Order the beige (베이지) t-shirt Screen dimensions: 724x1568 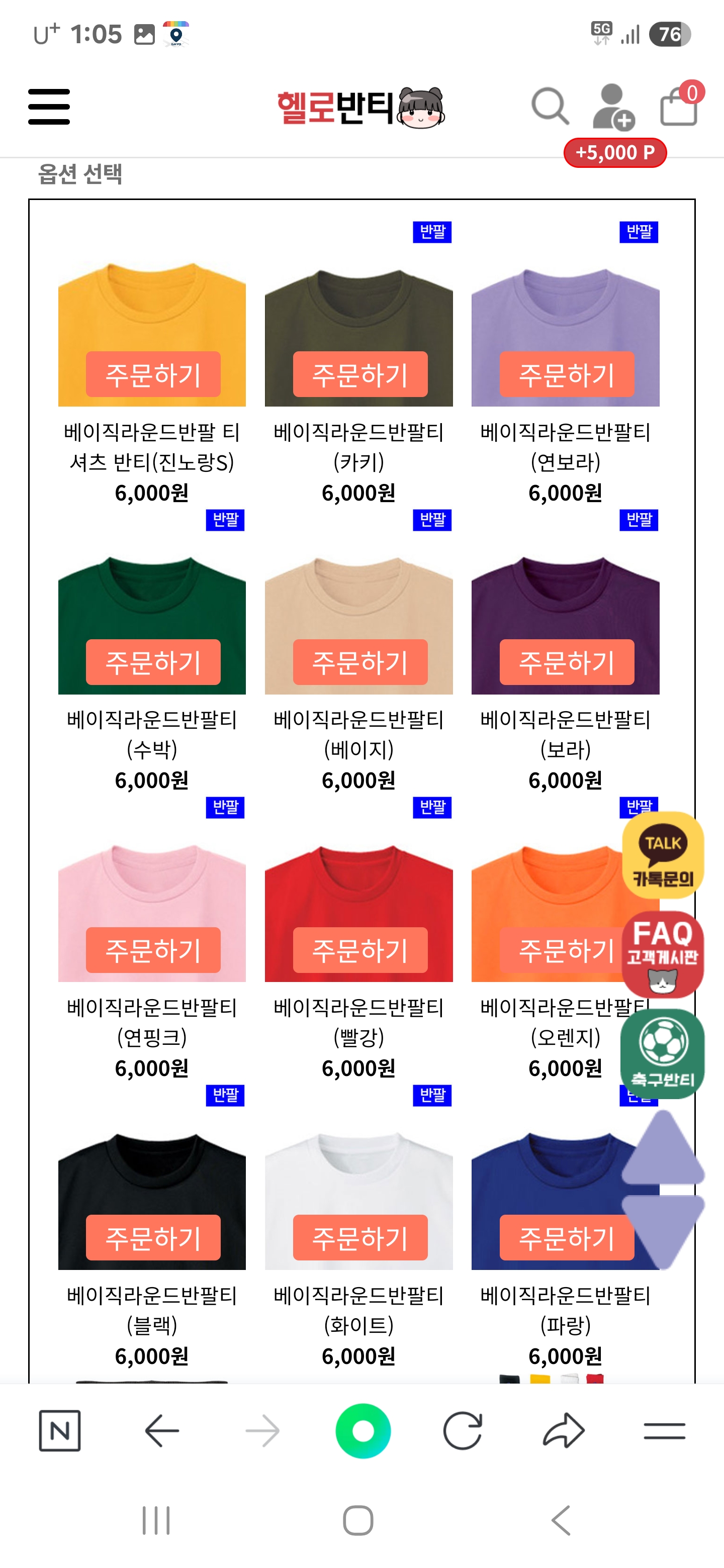tap(360, 662)
